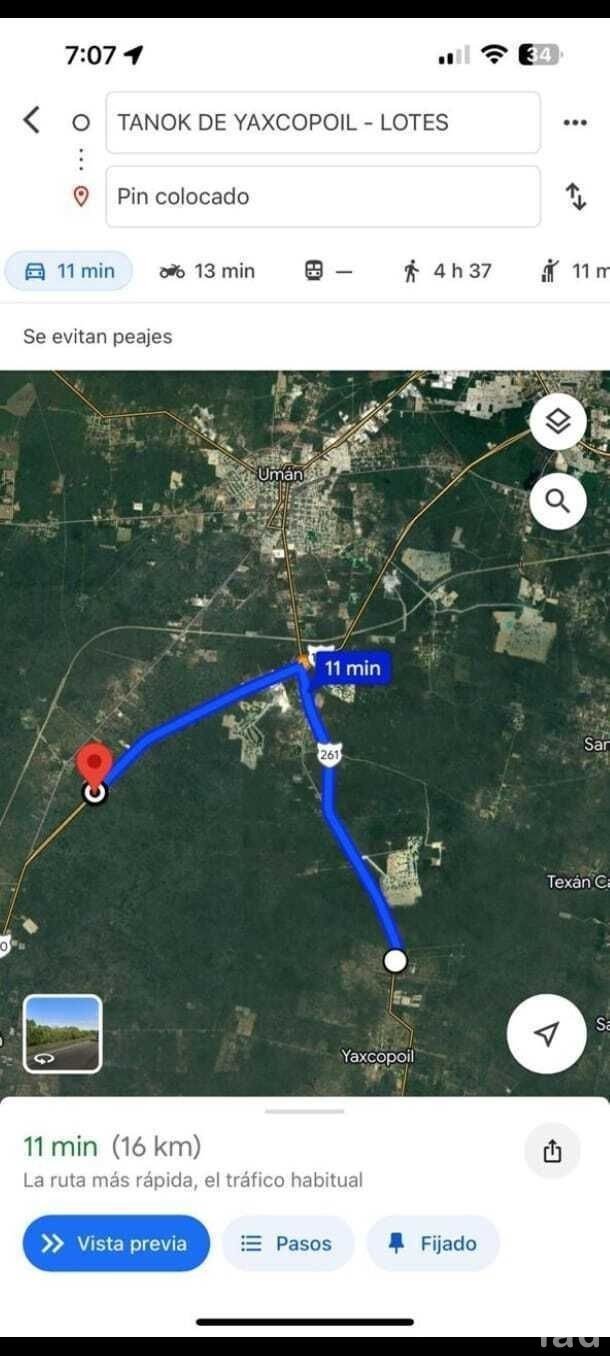Image resolution: width=610 pixels, height=1356 pixels.
Task: Swap origin and destination
Action: click(576, 196)
